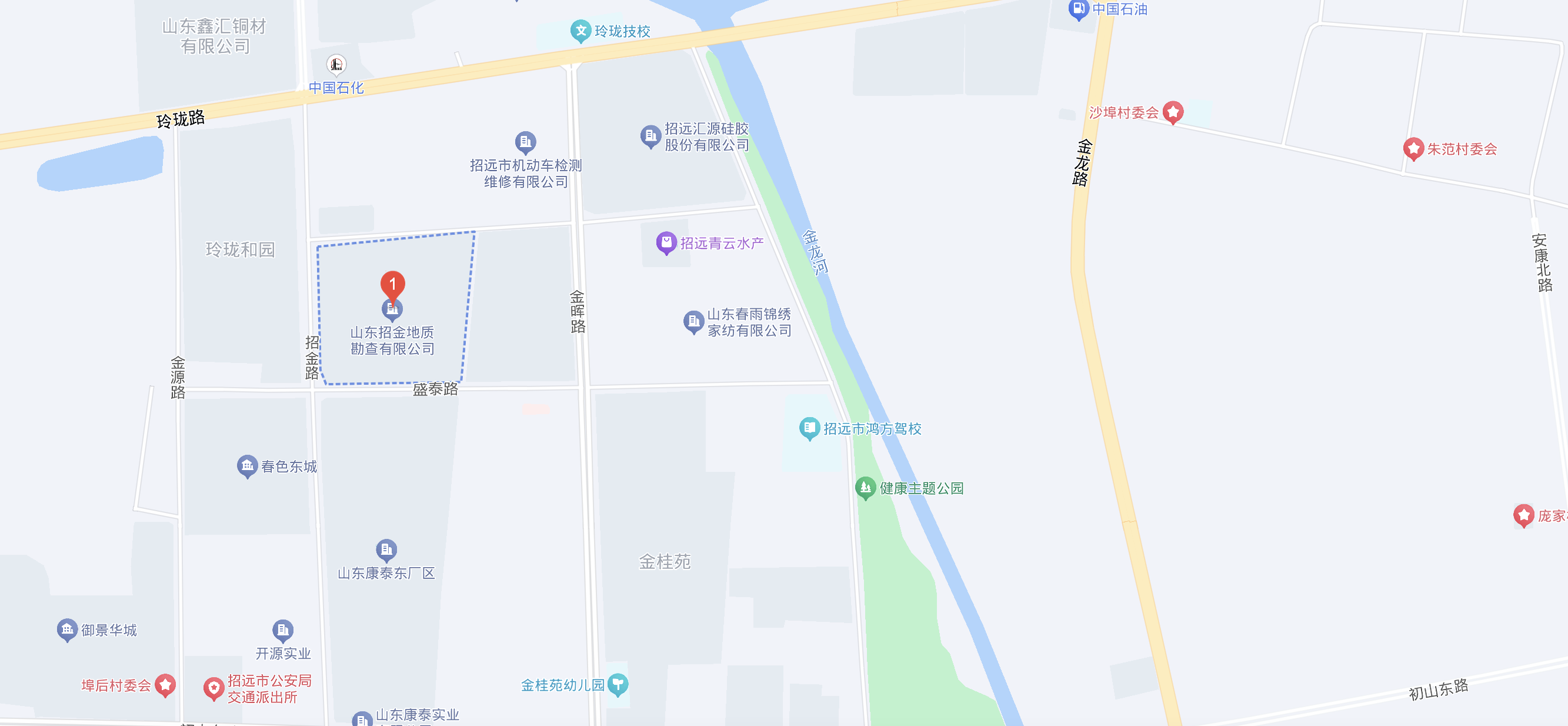Open 山东春雨锦绣家纺有限公司 marker
The height and width of the screenshot is (726, 1568).
pos(693,321)
